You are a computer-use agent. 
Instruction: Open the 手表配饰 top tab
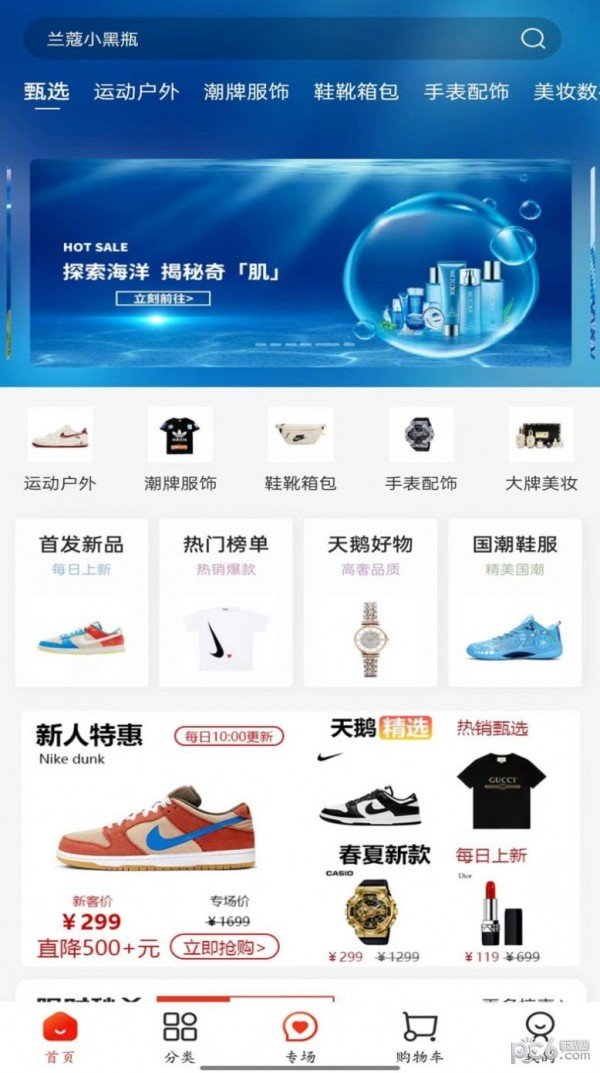[466, 92]
